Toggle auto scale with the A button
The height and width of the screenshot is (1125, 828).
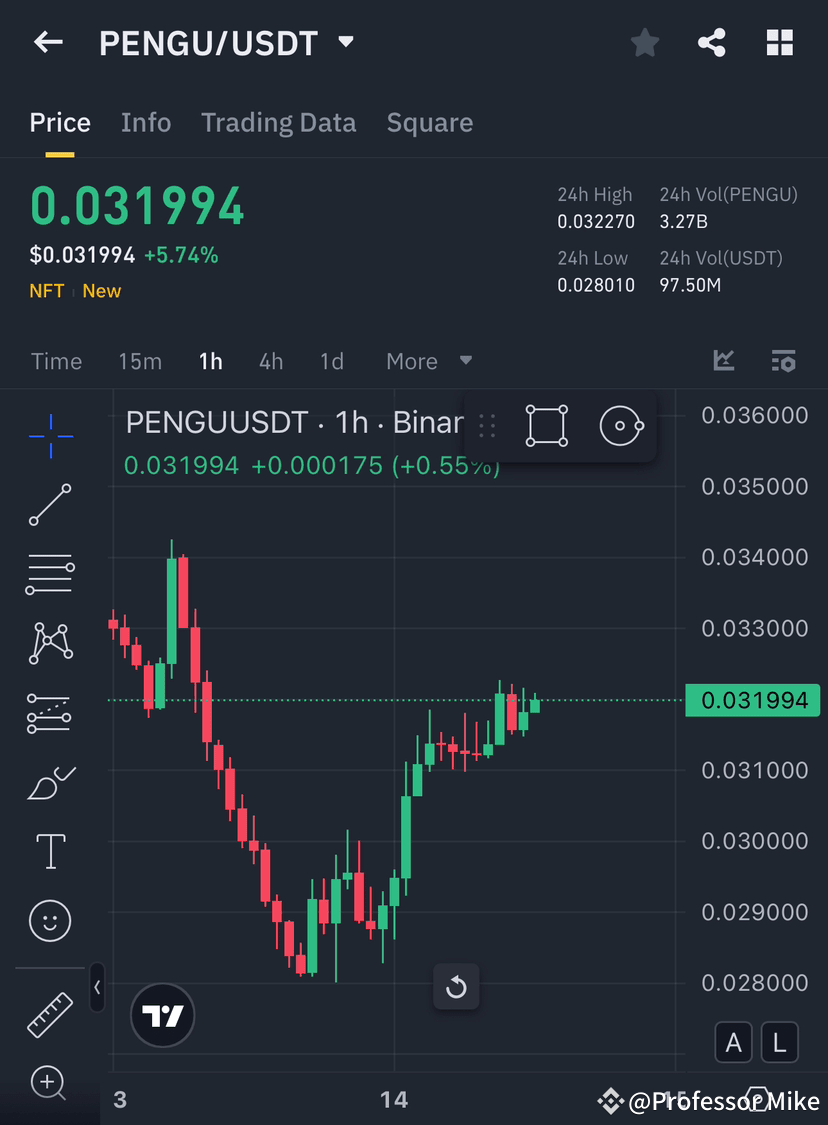(733, 1042)
